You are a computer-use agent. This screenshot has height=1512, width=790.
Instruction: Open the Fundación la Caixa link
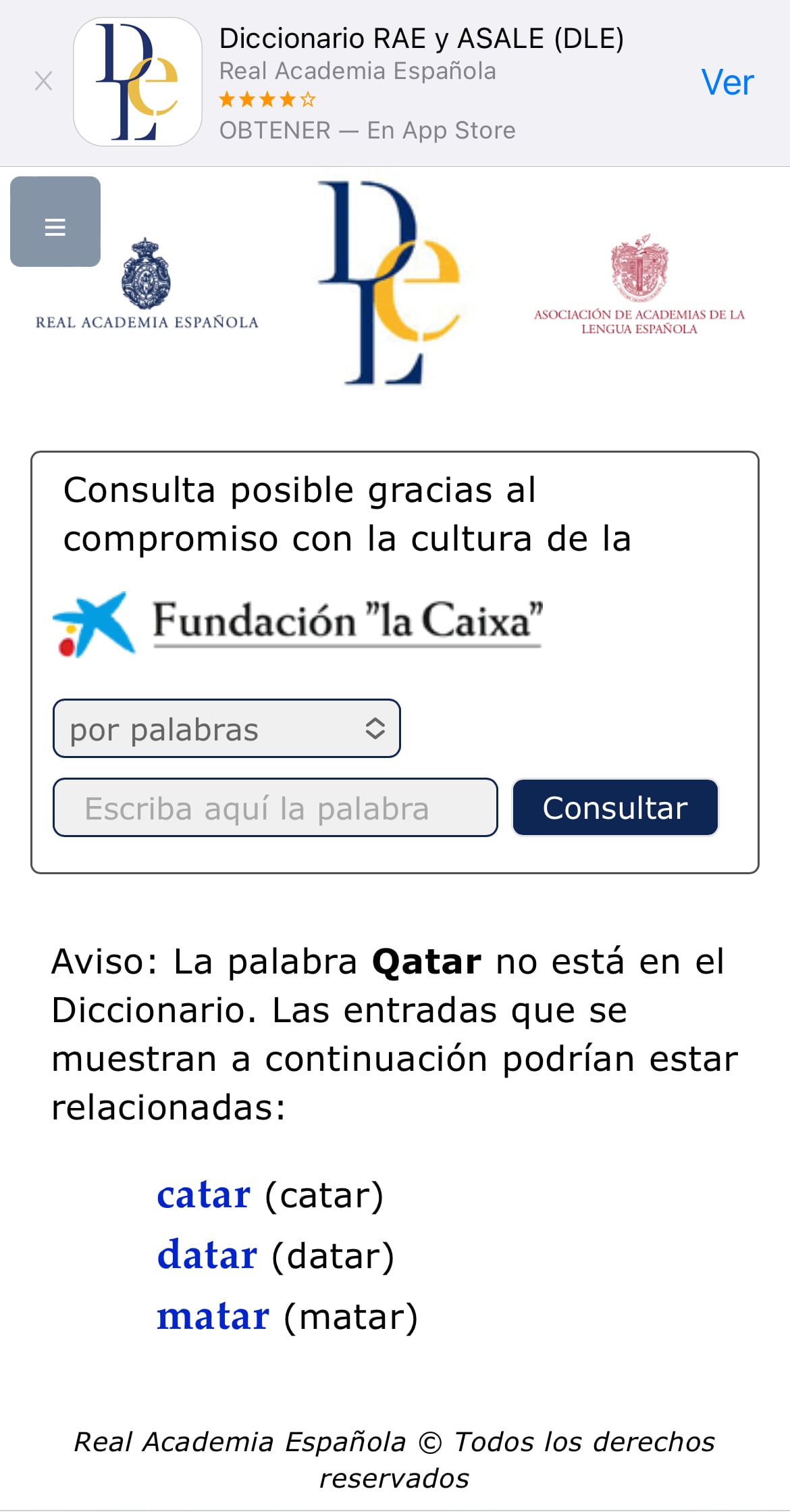[x=298, y=623]
